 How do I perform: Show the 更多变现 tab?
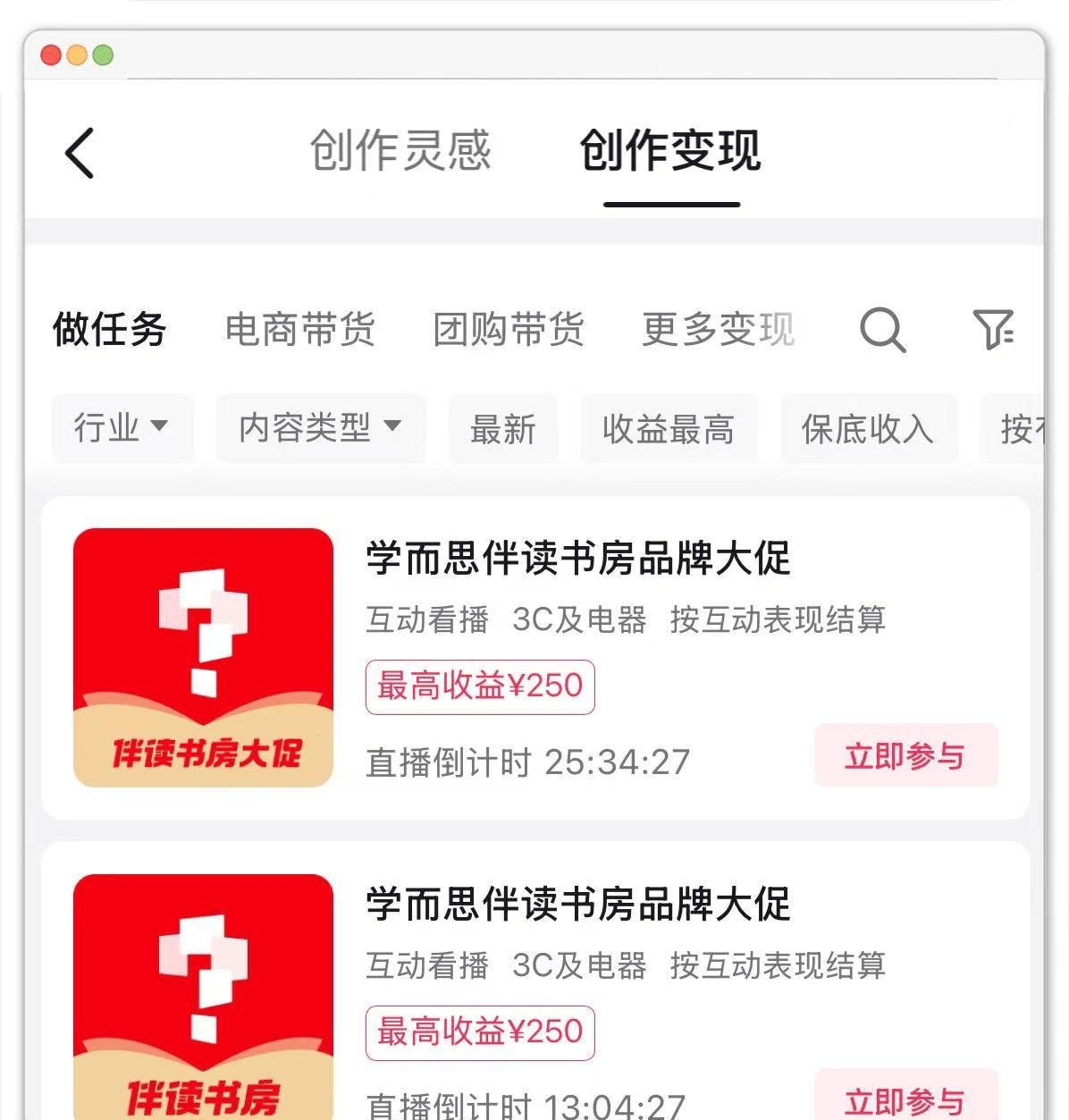pyautogui.click(x=718, y=329)
